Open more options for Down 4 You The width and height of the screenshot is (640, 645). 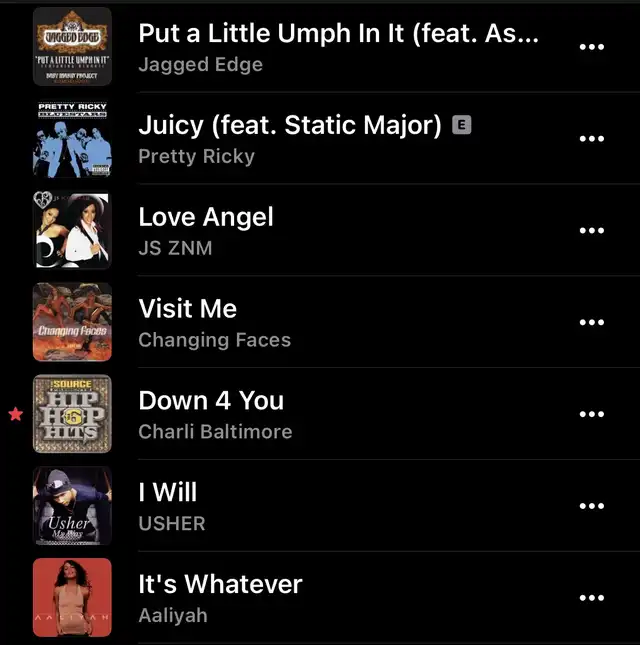[x=592, y=415]
